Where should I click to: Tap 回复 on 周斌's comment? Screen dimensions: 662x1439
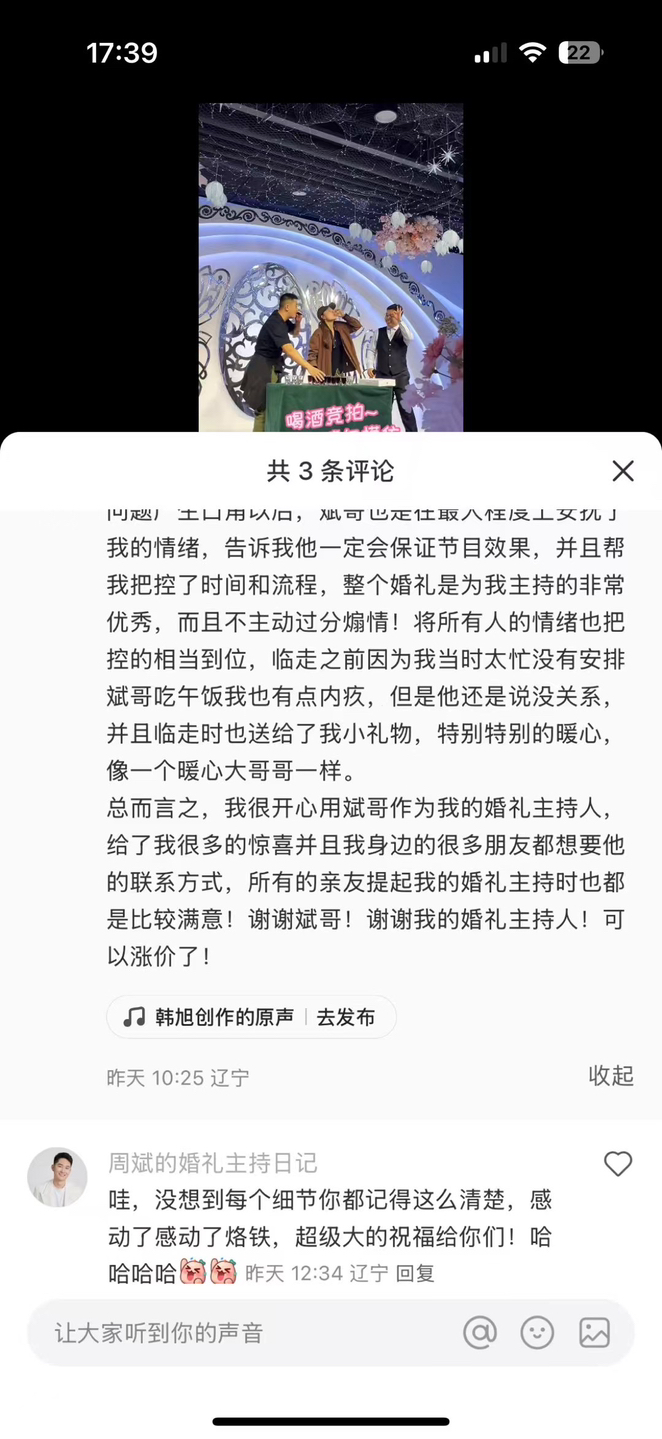[x=416, y=1273]
